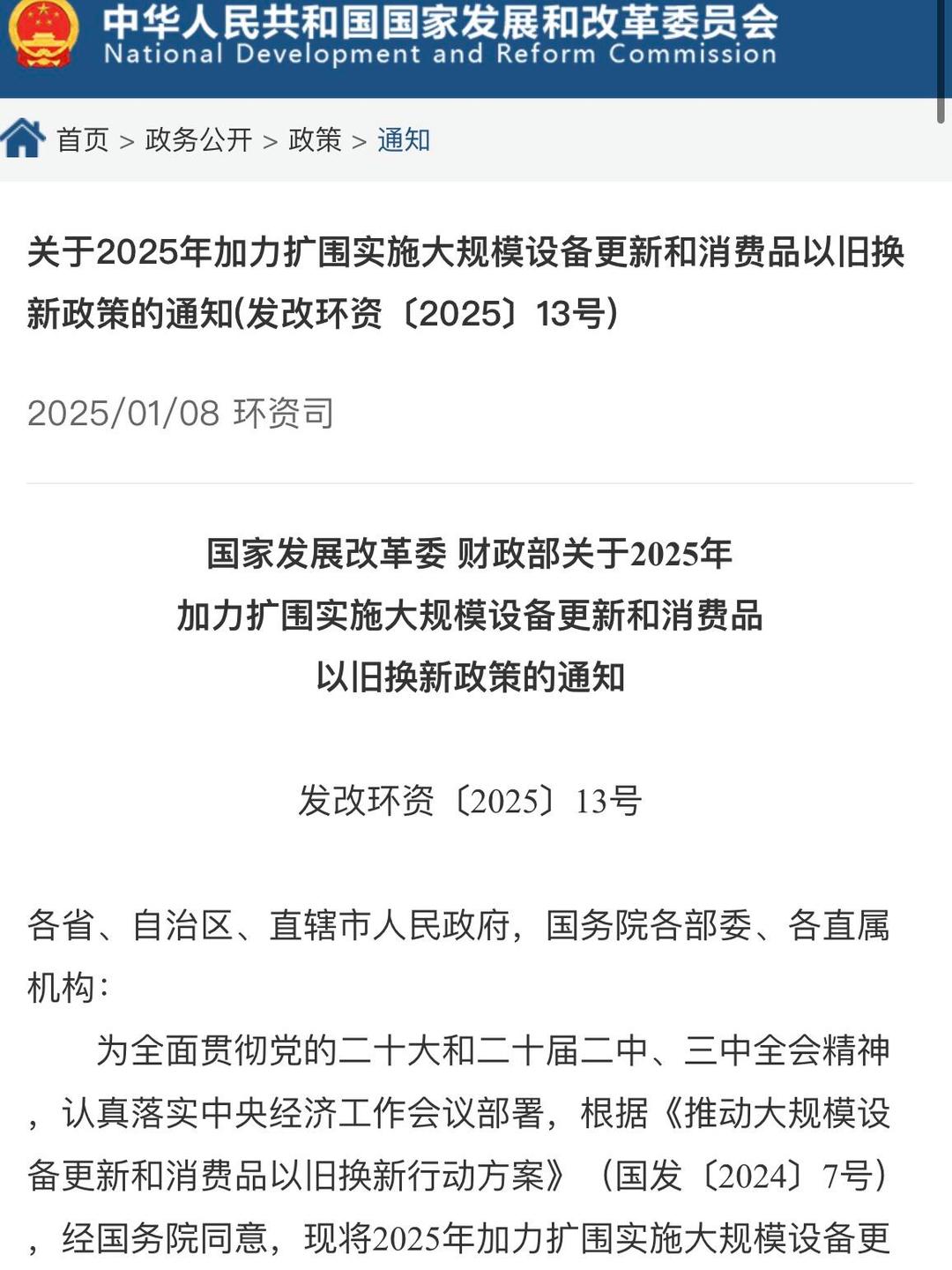
Task: Select the 政策 breadcrumb section
Action: pyautogui.click(x=313, y=139)
